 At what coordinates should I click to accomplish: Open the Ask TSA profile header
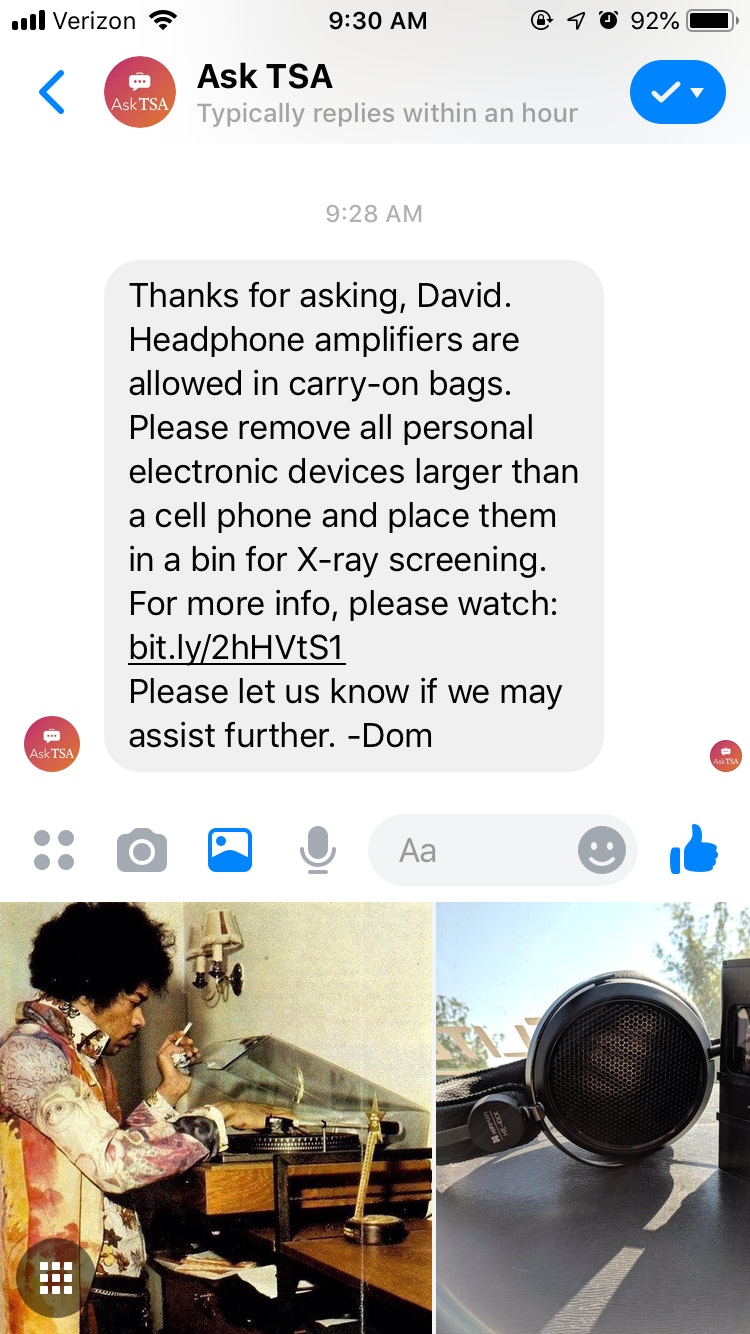pyautogui.click(x=340, y=93)
